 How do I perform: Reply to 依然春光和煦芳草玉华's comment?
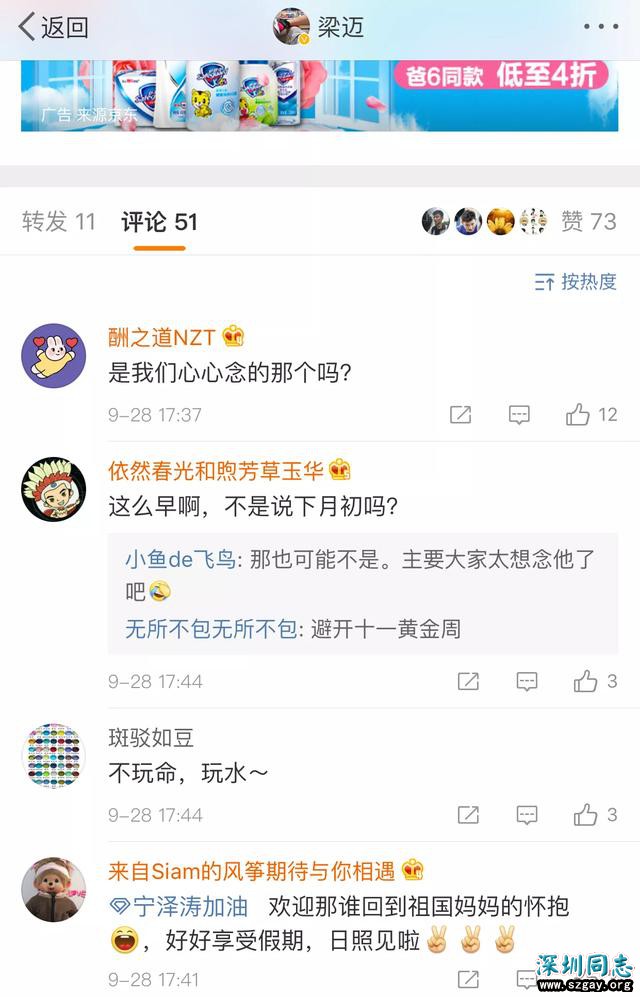click(x=526, y=682)
